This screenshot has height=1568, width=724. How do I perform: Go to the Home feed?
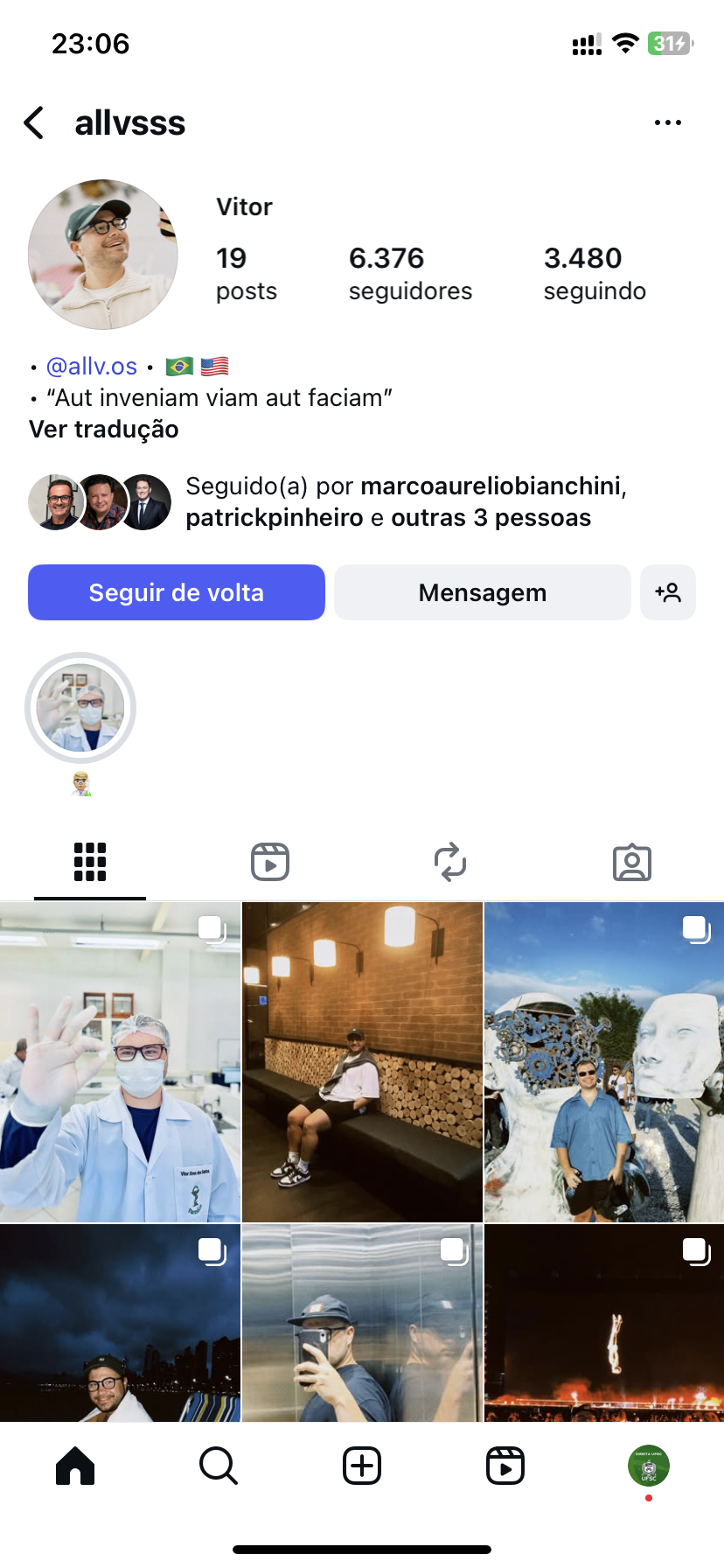(x=75, y=1466)
